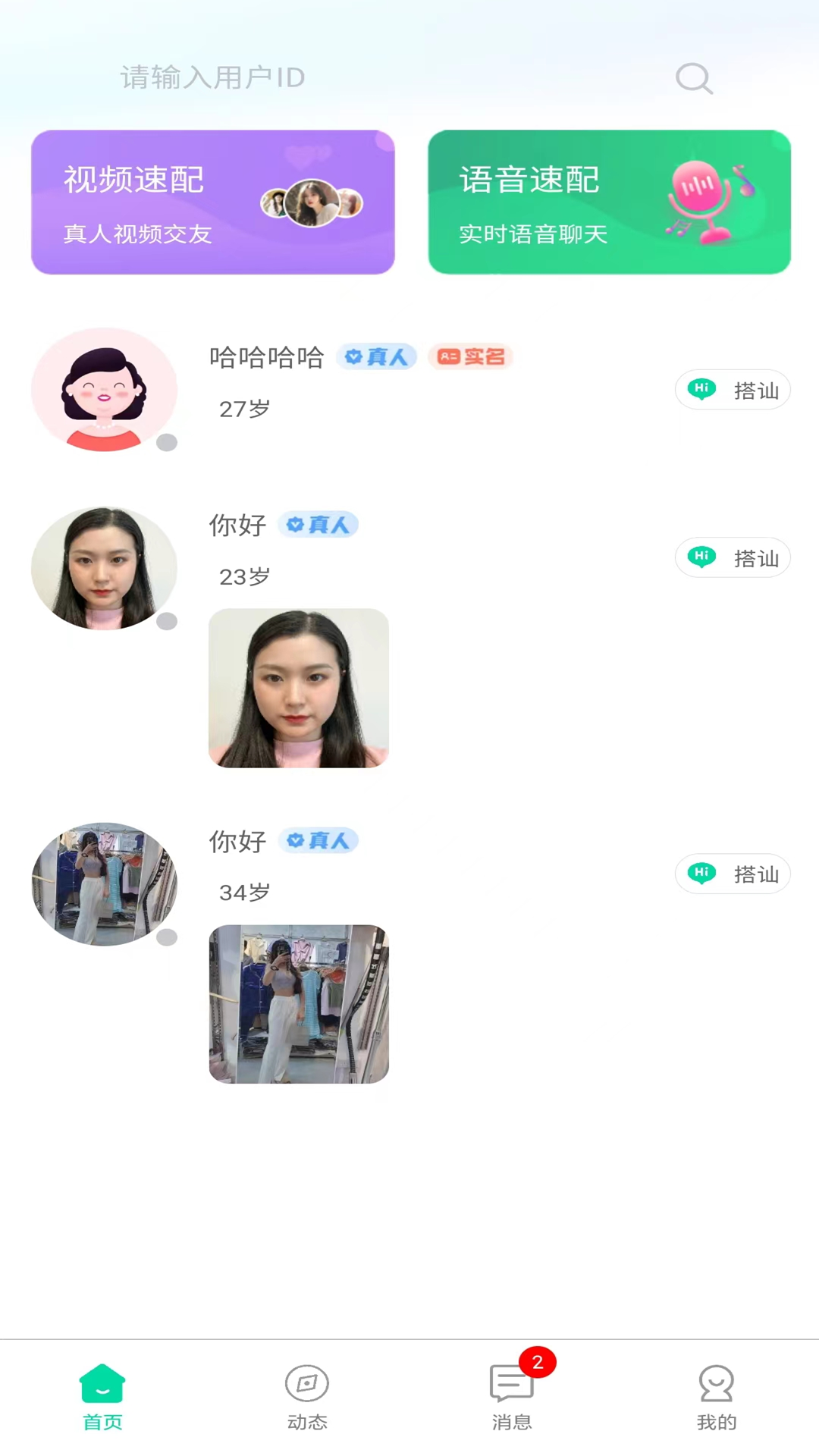This screenshot has height=1456, width=819.
Task: Click 搭讪 beside the 34-year-old 你好
Action: [733, 874]
